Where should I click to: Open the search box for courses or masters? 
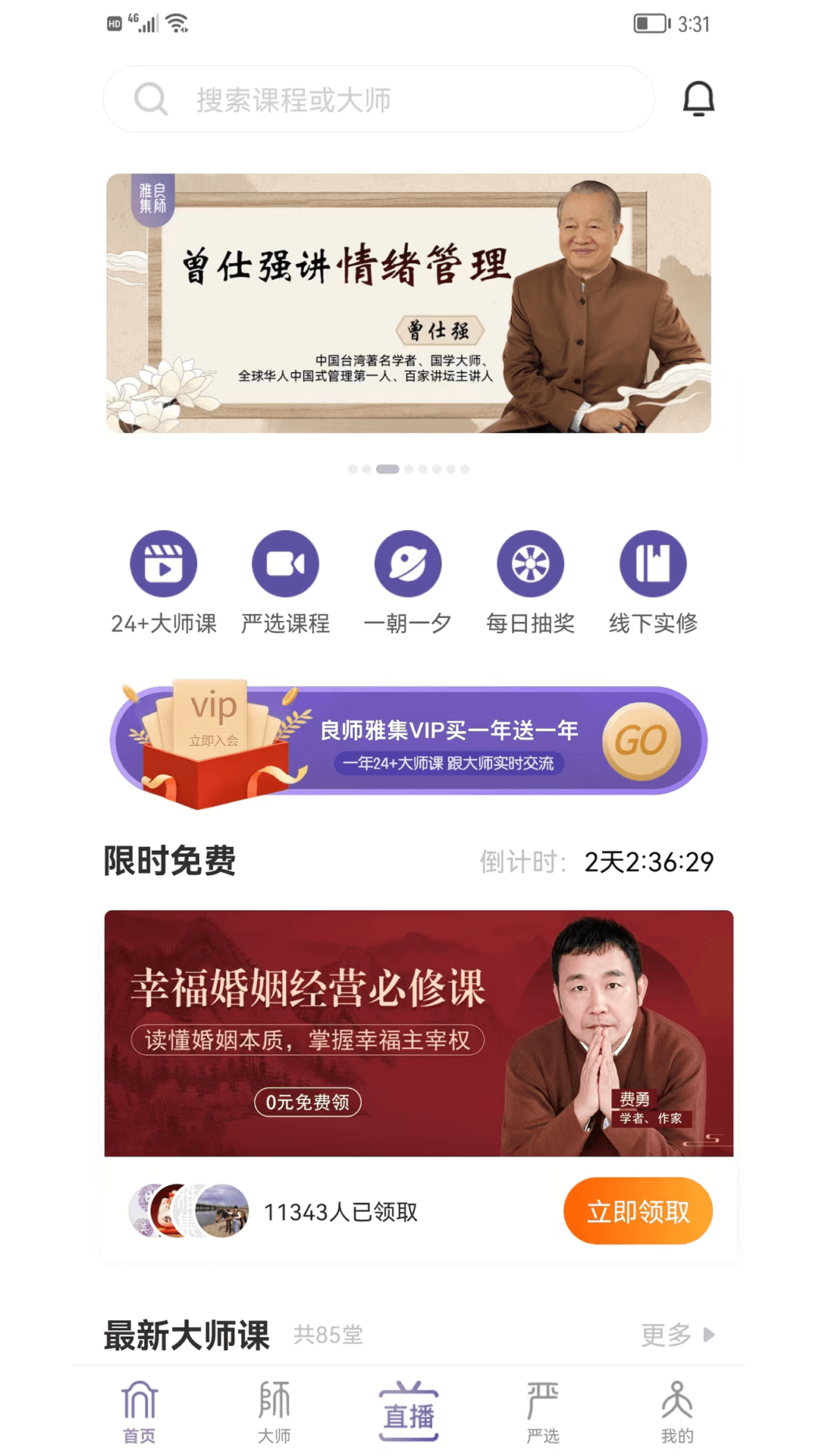(378, 99)
